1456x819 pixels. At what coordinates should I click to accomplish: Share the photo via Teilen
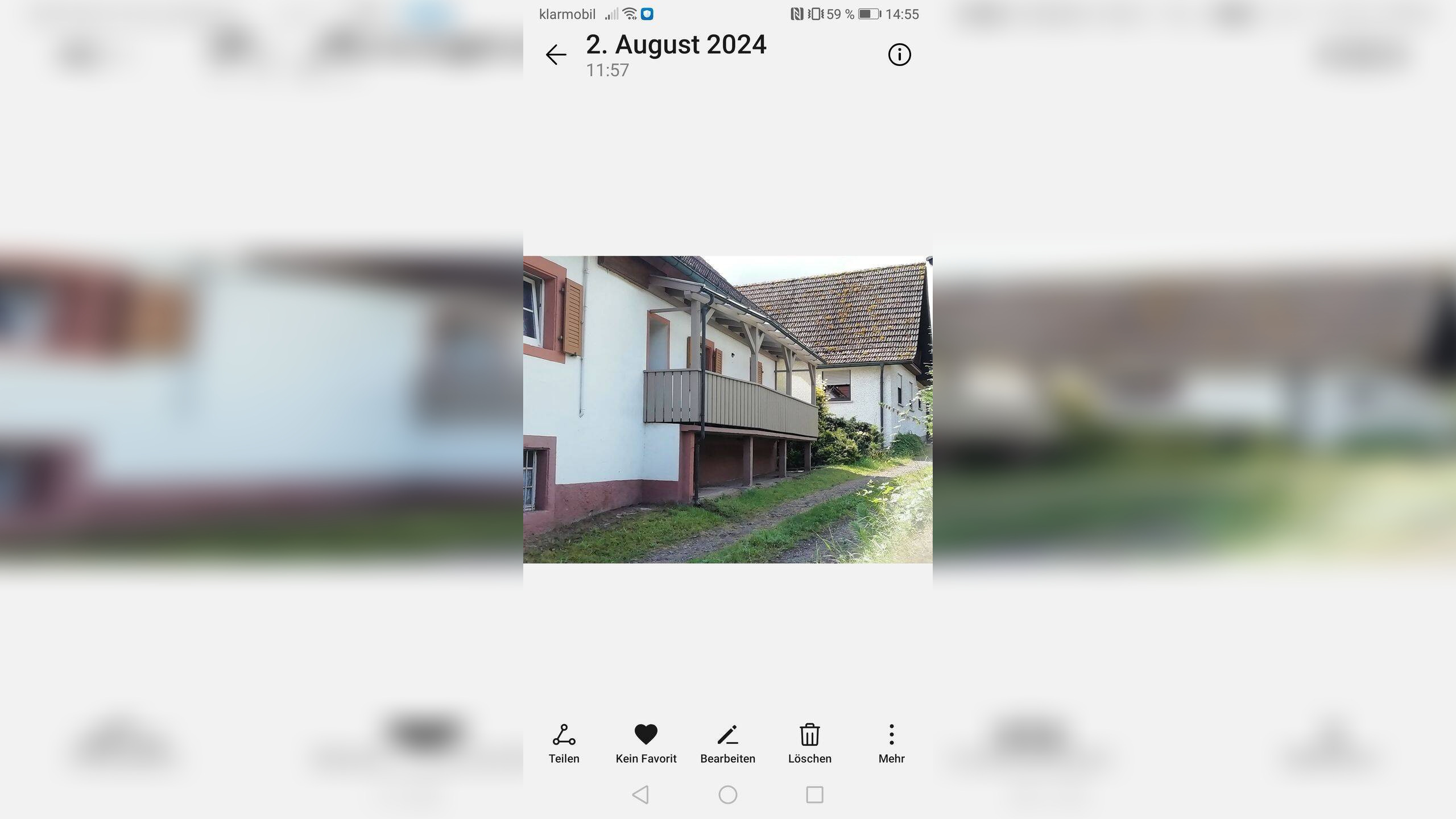click(x=564, y=743)
